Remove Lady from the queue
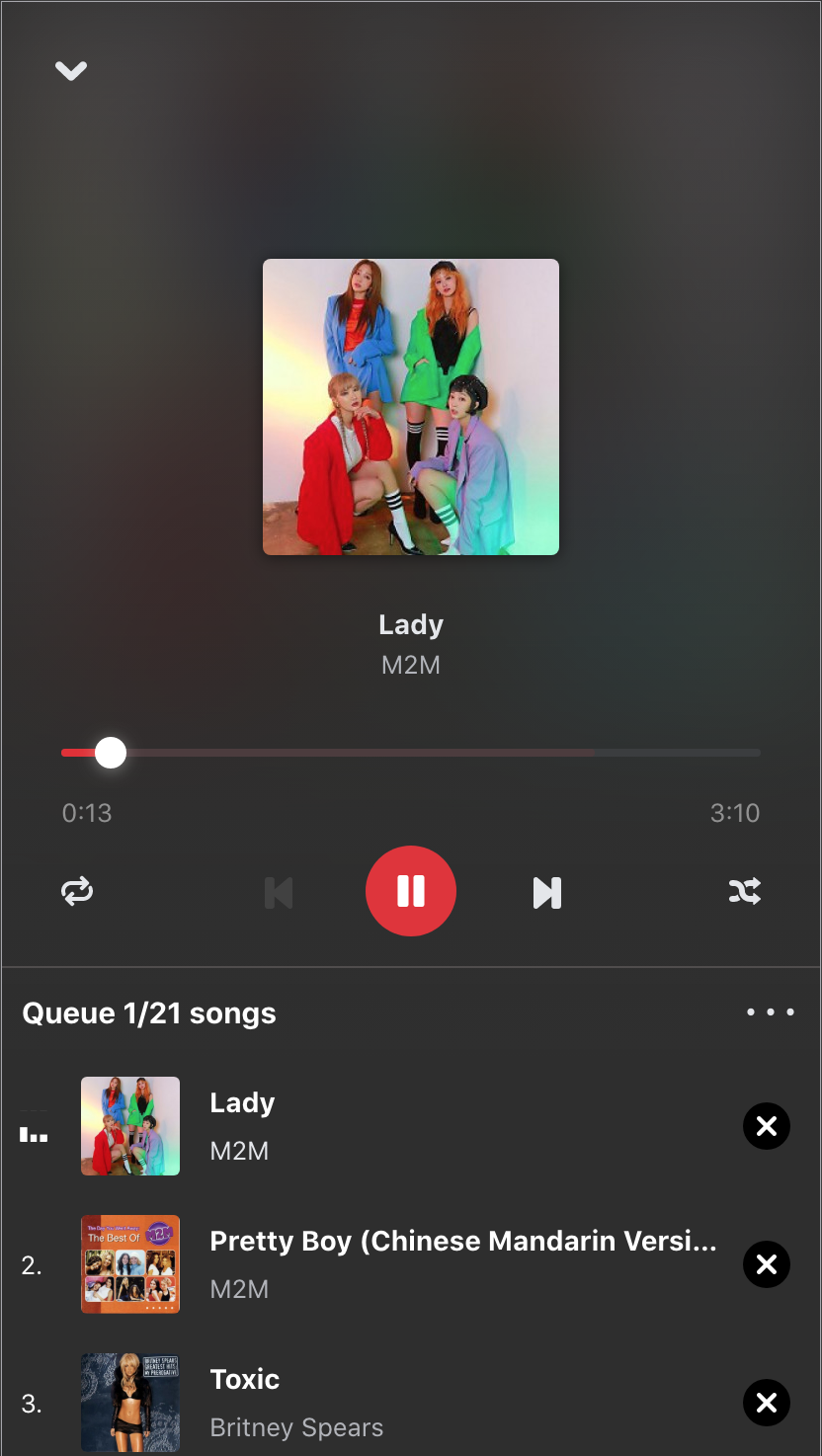 [767, 1126]
